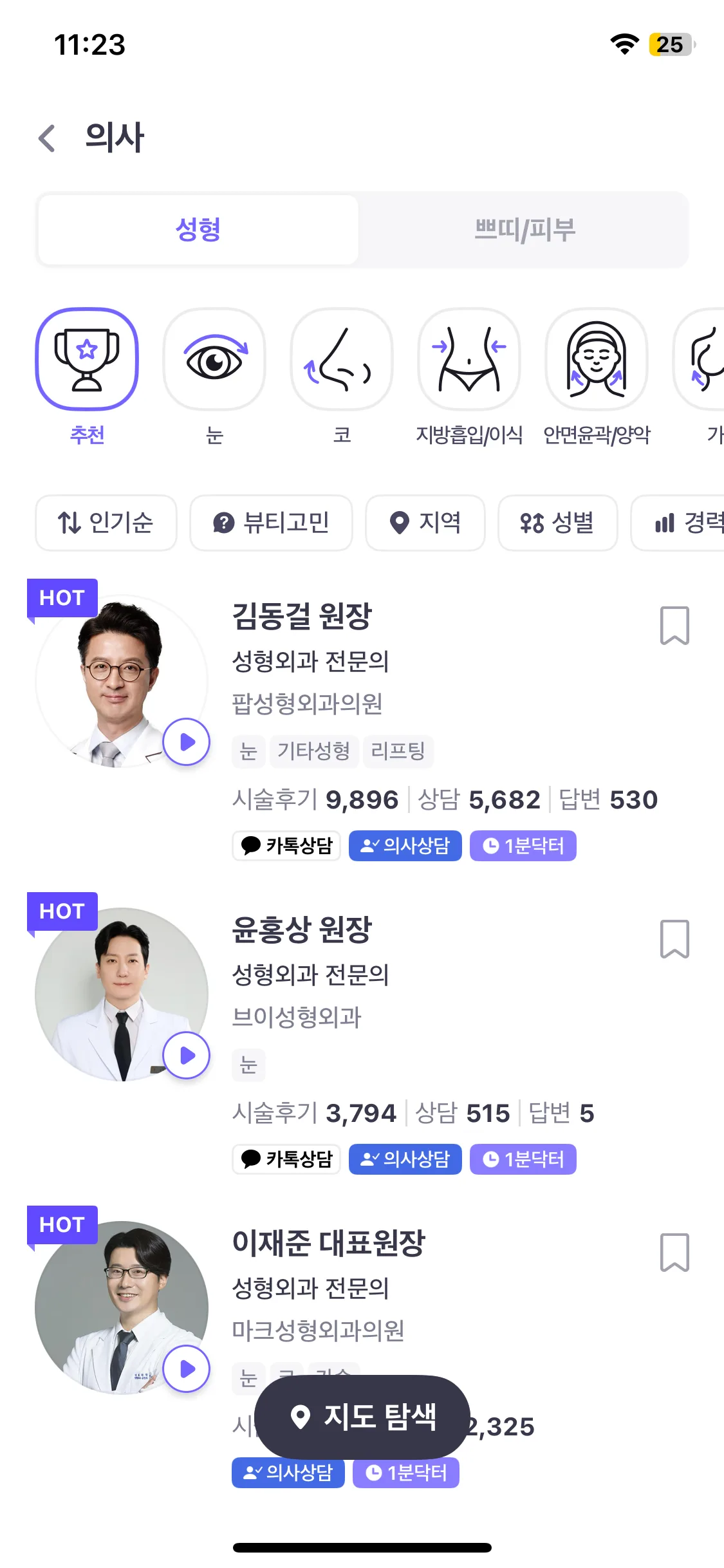Viewport: 724px width, 1568px height.
Task: Switch to the 쁘띠/피부 tab
Action: coord(524,230)
